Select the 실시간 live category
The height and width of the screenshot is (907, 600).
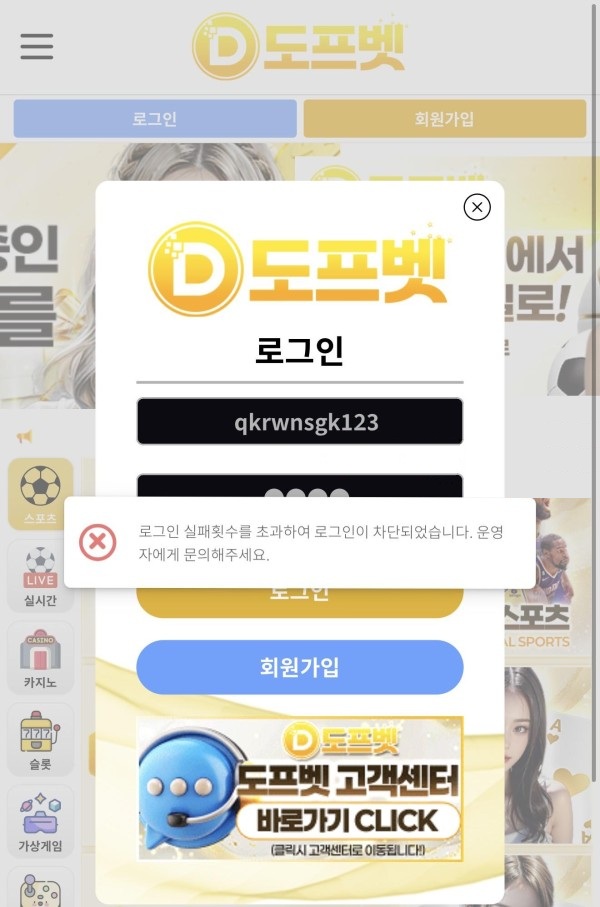(40, 577)
